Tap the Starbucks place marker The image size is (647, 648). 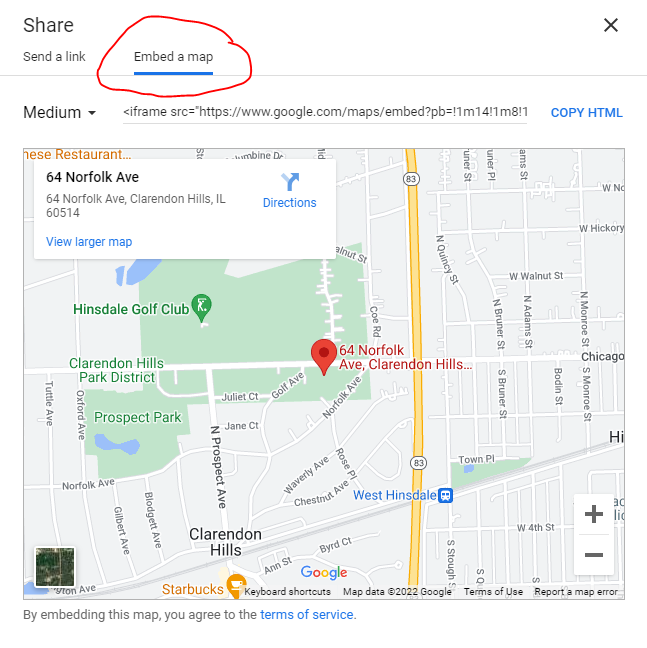(x=235, y=585)
